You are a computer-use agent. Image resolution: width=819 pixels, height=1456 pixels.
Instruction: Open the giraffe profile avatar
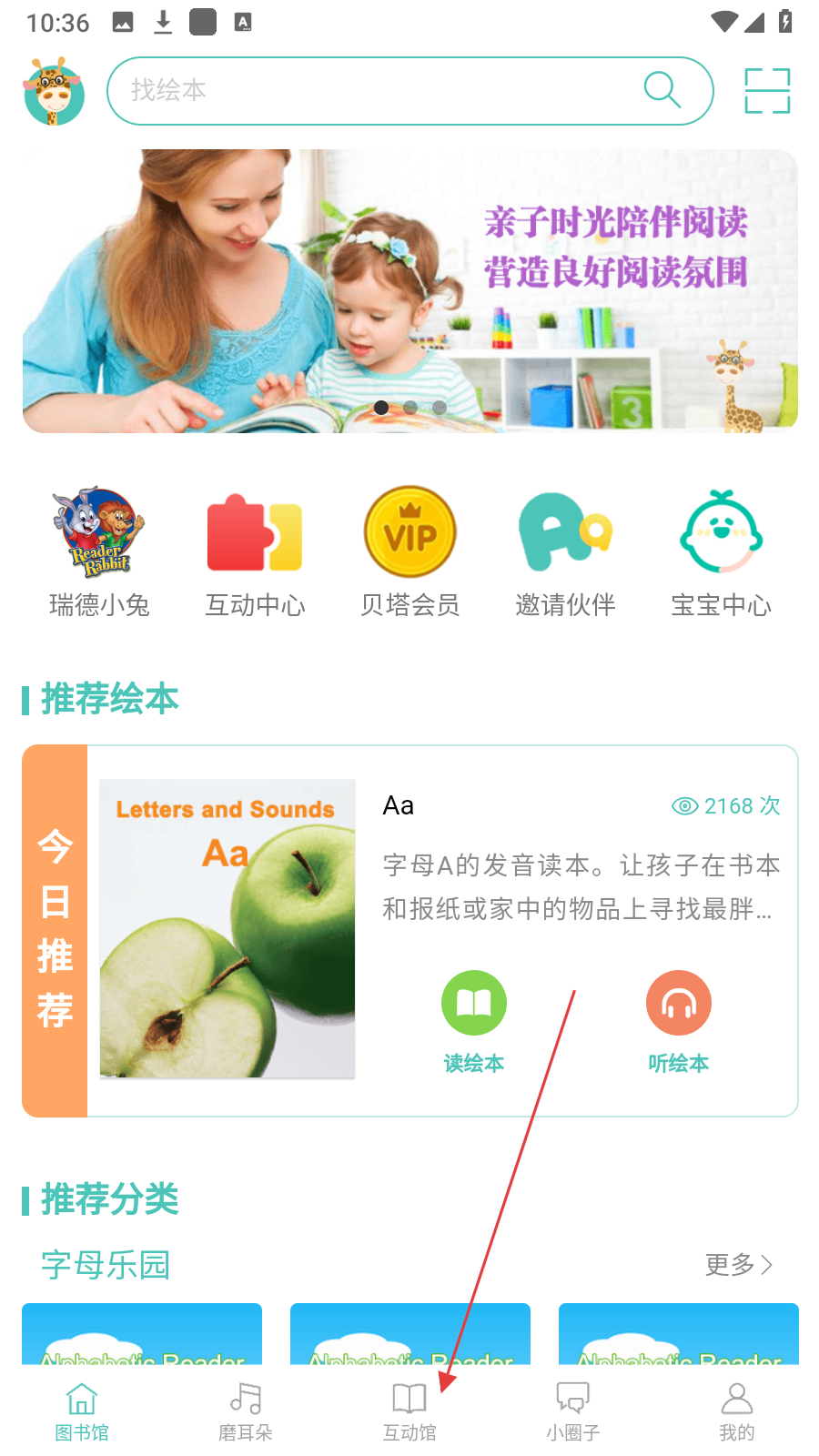click(x=54, y=91)
